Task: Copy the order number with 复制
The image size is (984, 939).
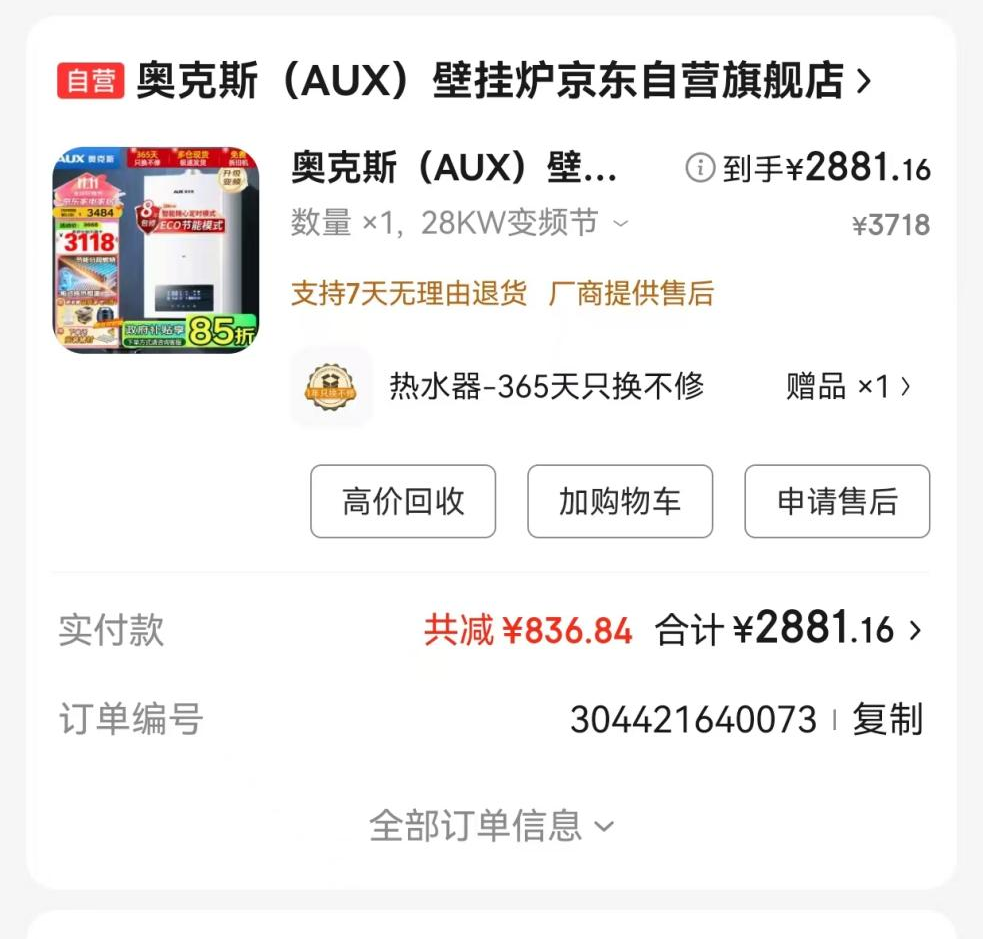Action: (x=887, y=719)
